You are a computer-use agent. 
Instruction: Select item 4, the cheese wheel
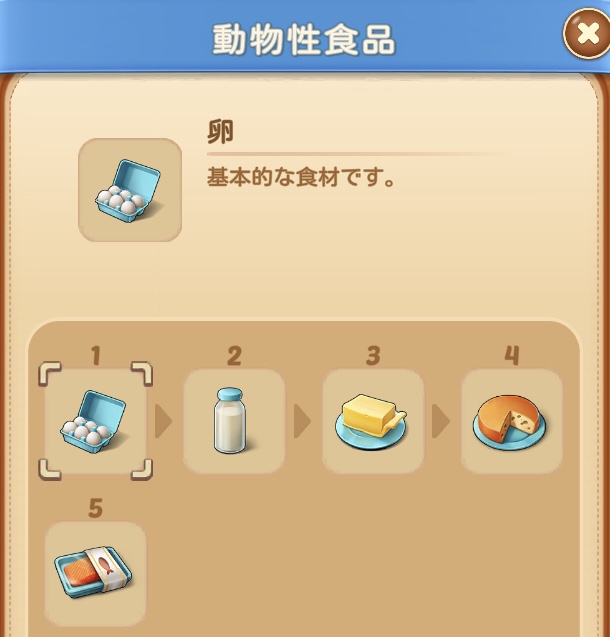click(511, 421)
